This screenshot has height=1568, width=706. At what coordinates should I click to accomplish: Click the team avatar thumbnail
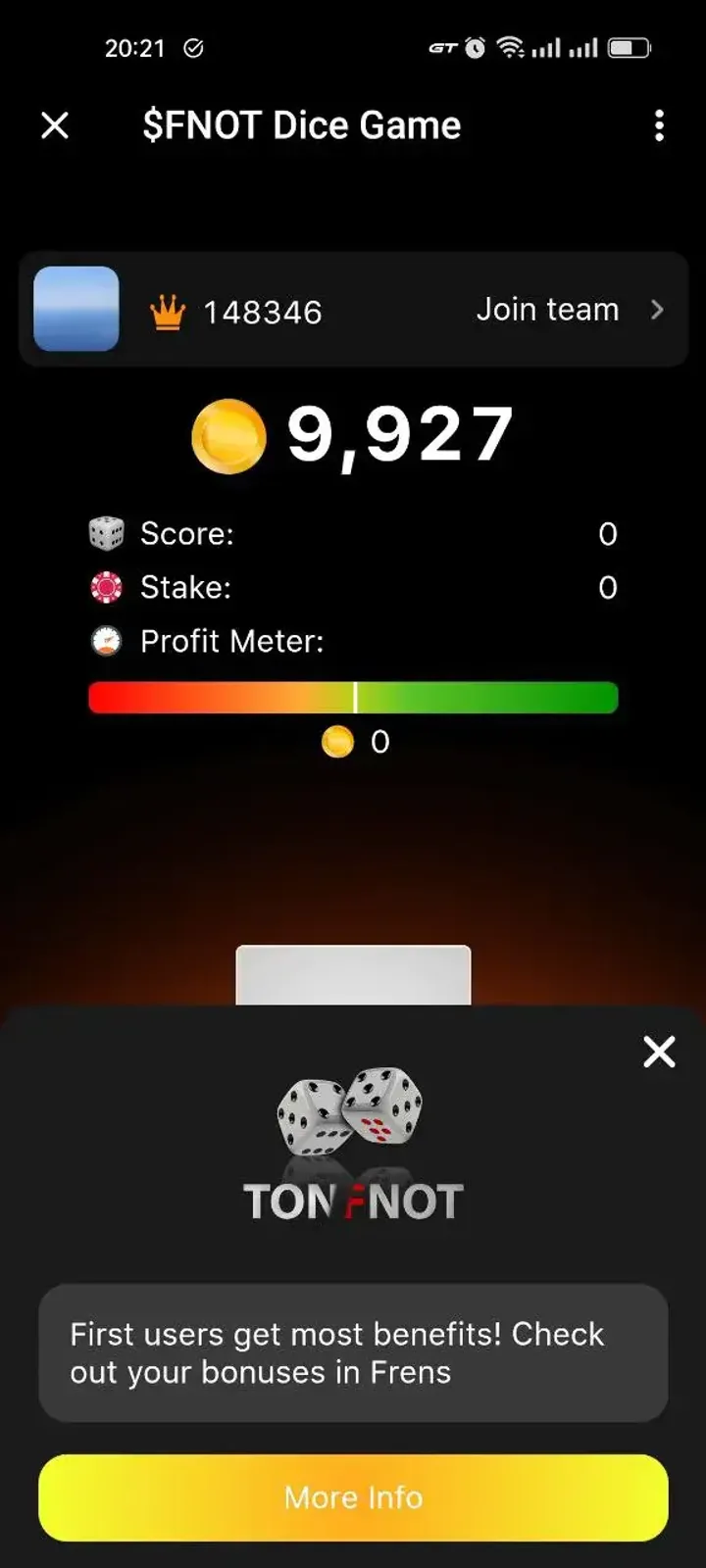coord(76,309)
